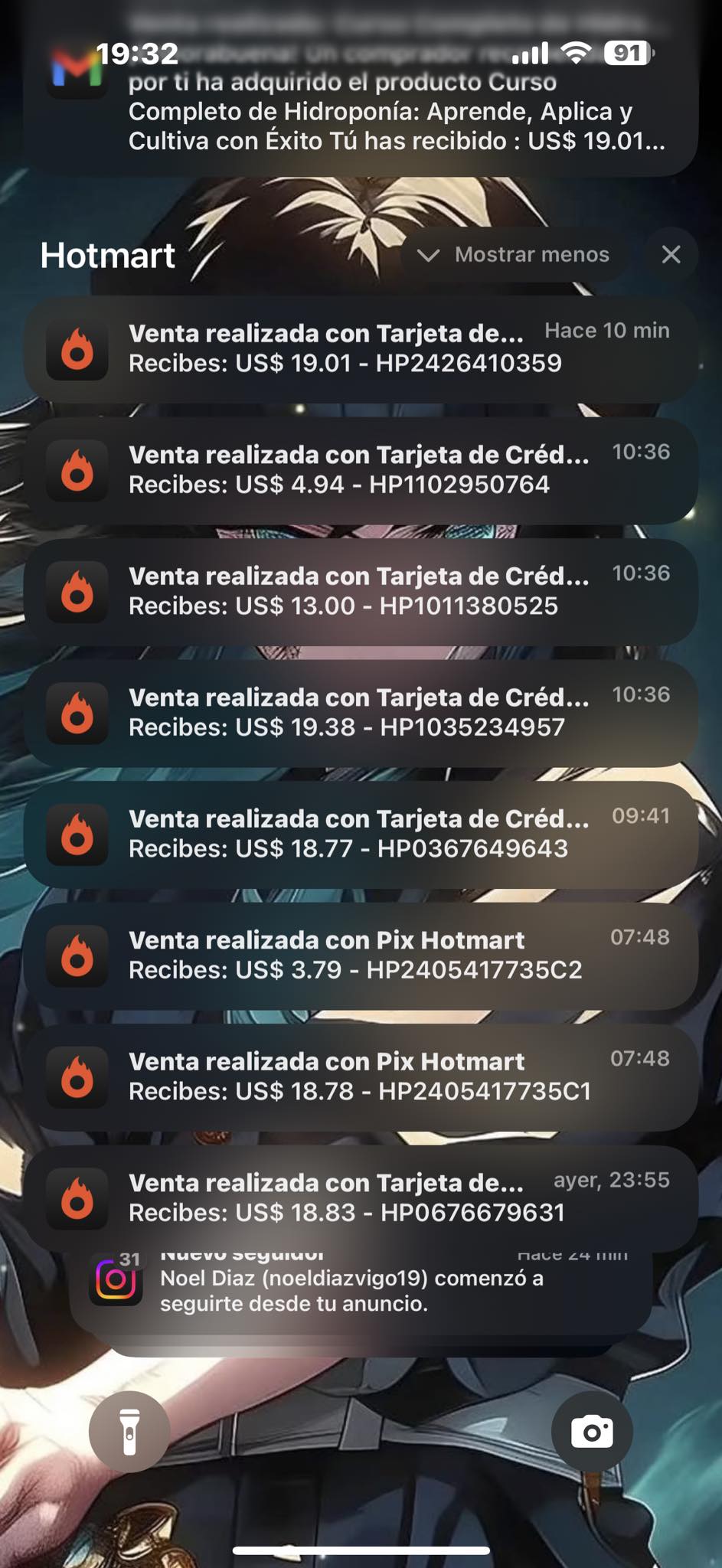Select yesterday's US$ 18.83 sale notification
The height and width of the screenshot is (1568, 722).
click(x=360, y=1197)
